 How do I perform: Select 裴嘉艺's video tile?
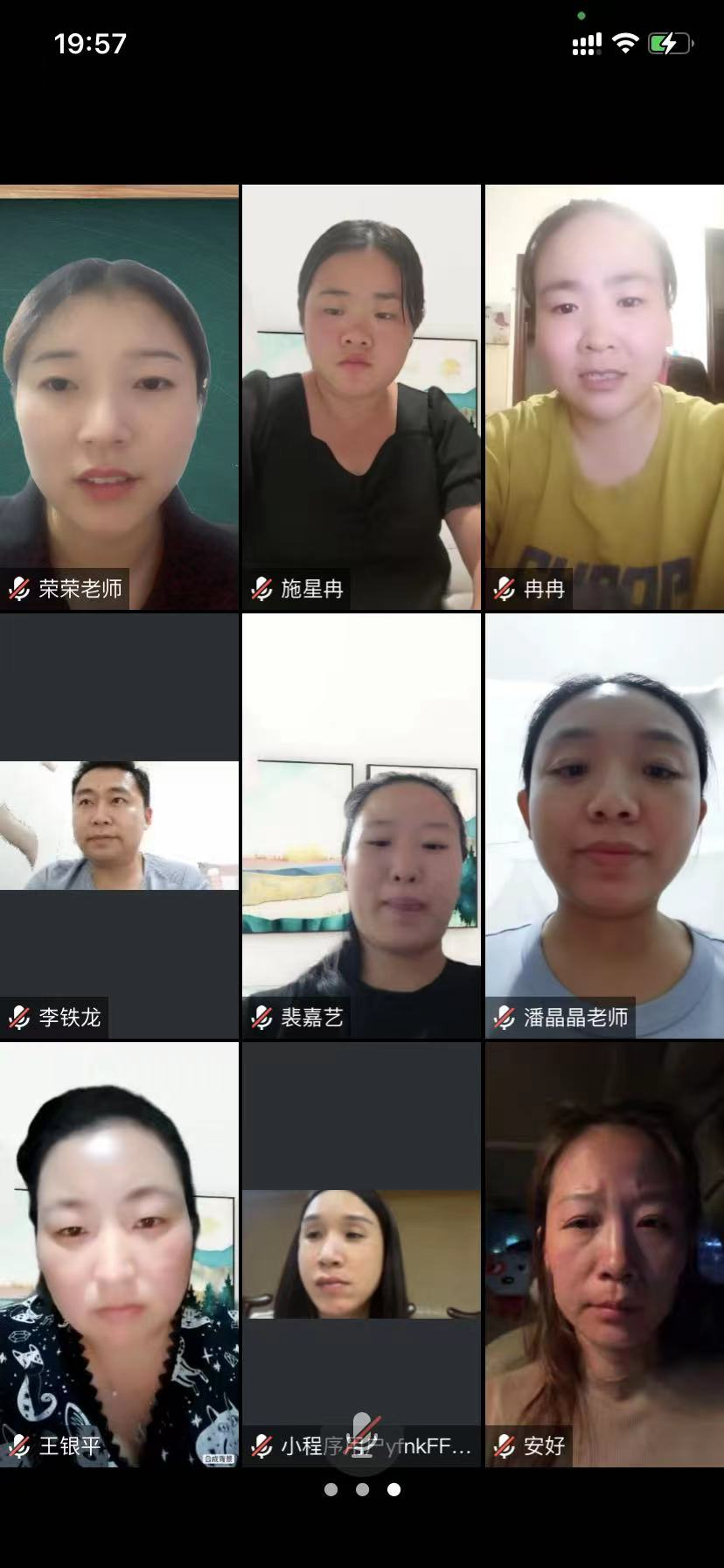[361, 825]
